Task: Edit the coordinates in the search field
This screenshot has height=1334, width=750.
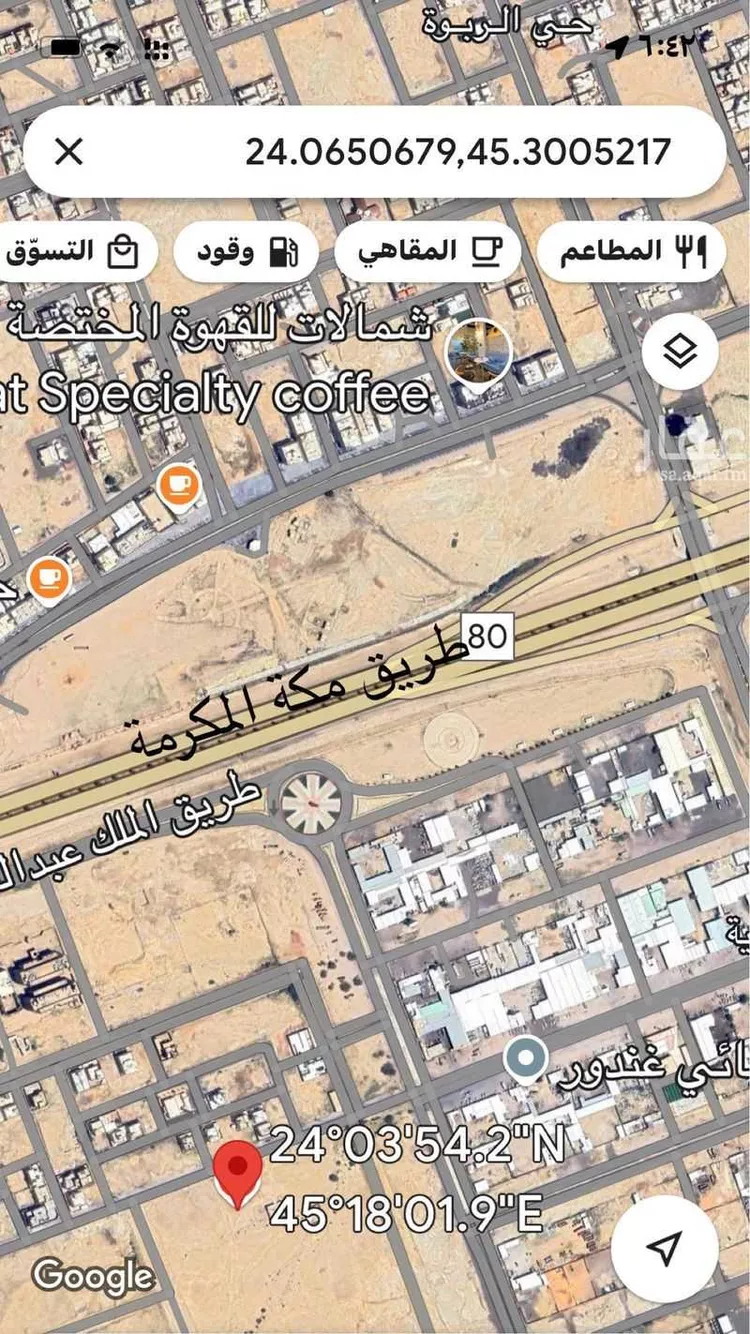Action: coord(457,152)
